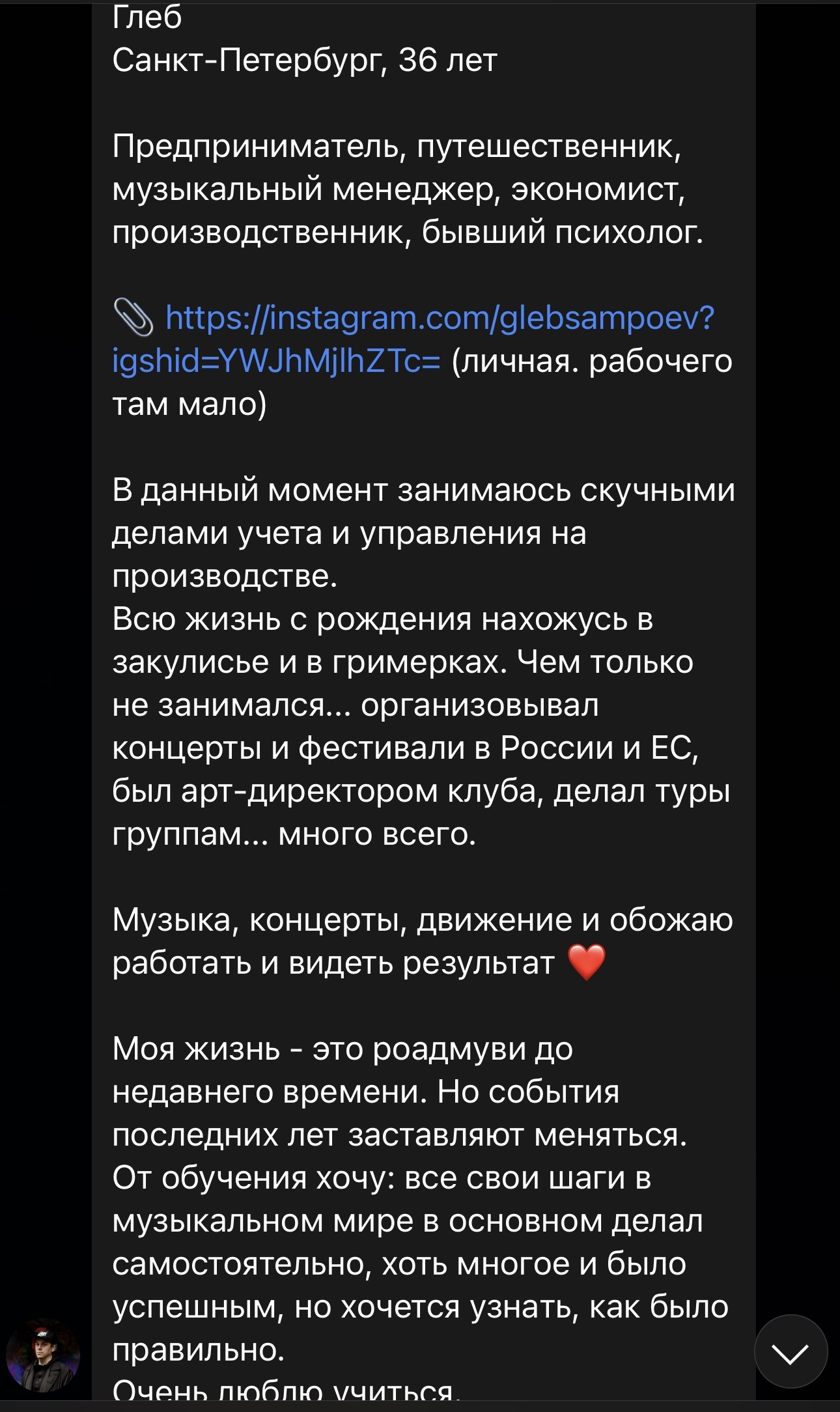Open the sender's profile avatar
The width and height of the screenshot is (840, 1412).
43,1355
